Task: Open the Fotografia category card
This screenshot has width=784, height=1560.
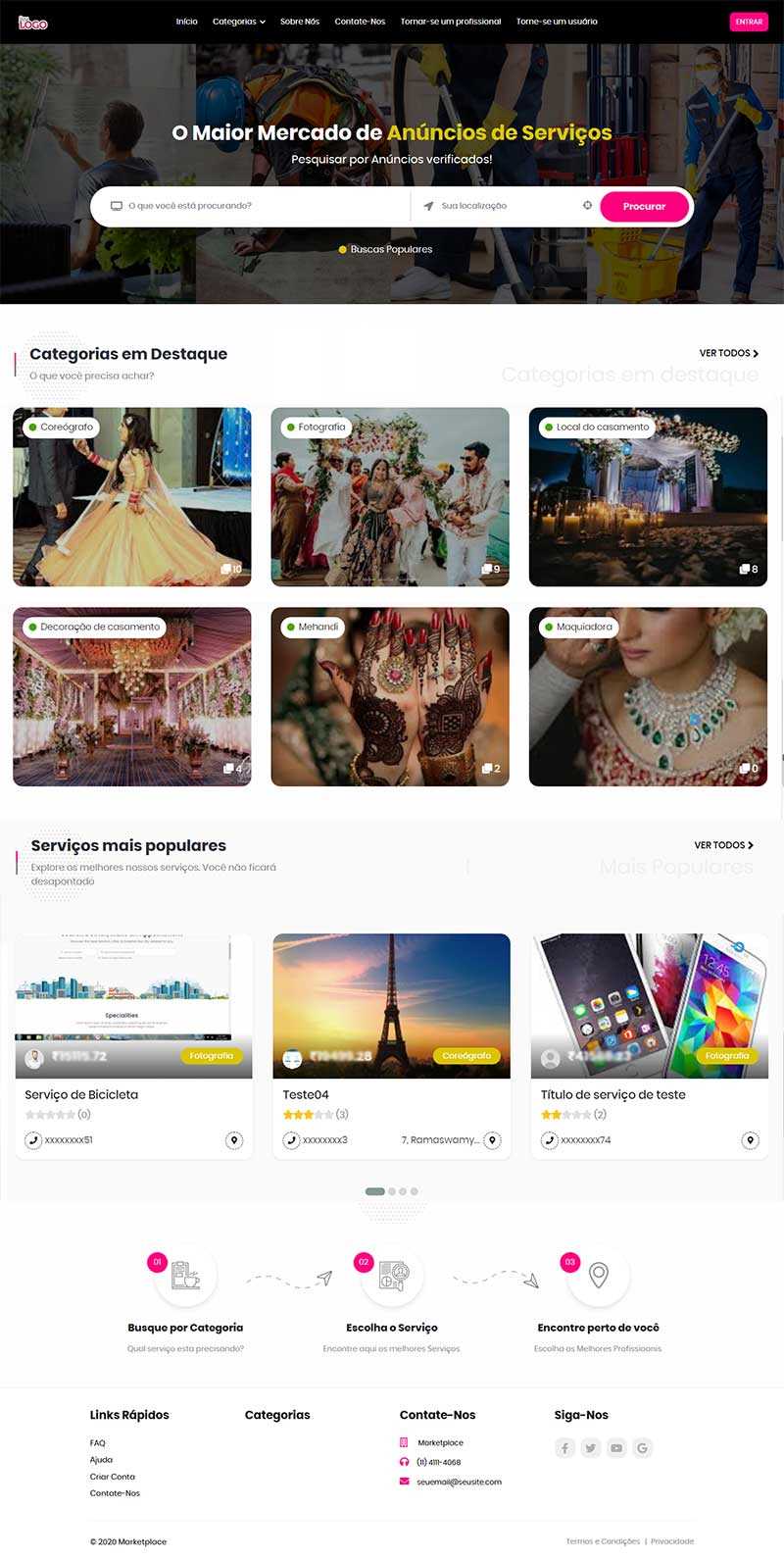Action: pos(390,497)
